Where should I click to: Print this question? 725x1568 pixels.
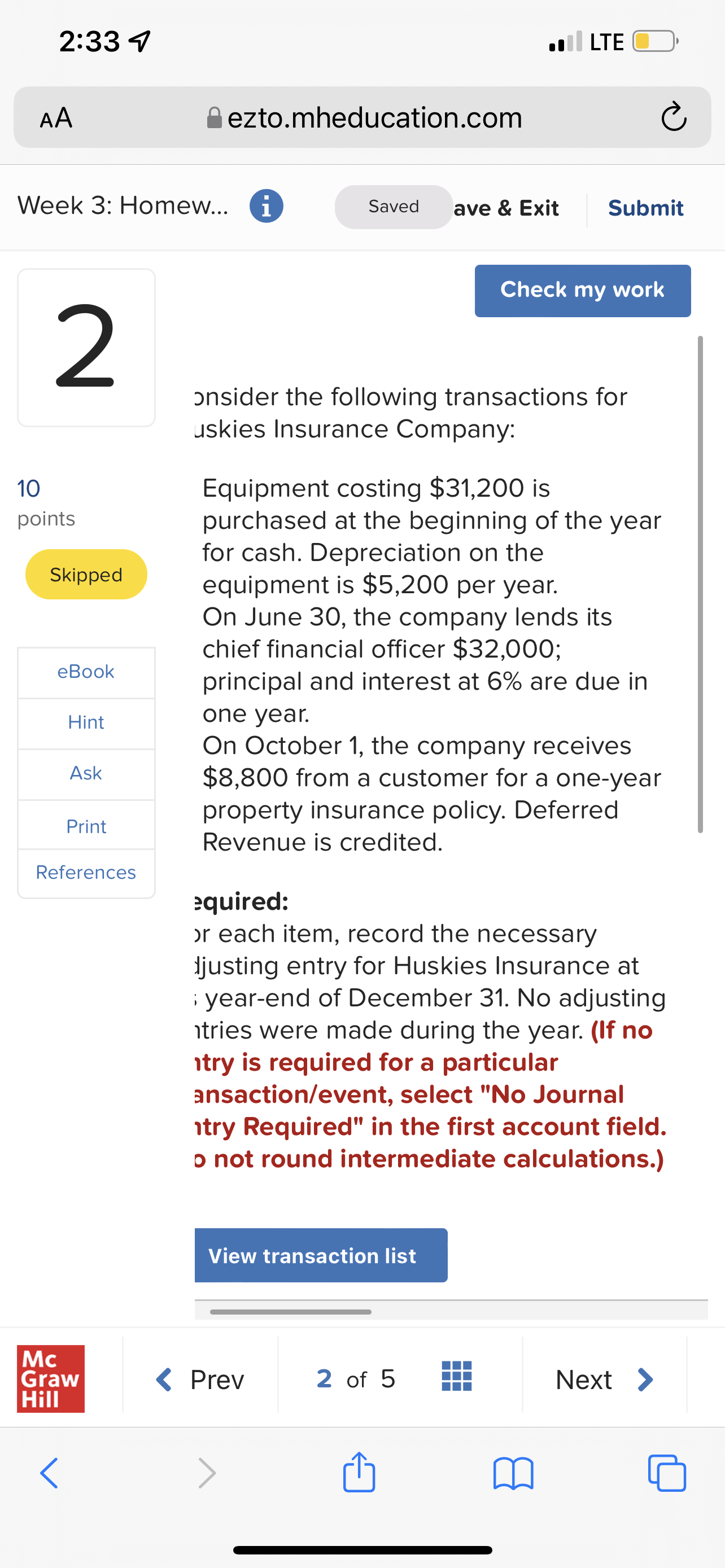86,826
